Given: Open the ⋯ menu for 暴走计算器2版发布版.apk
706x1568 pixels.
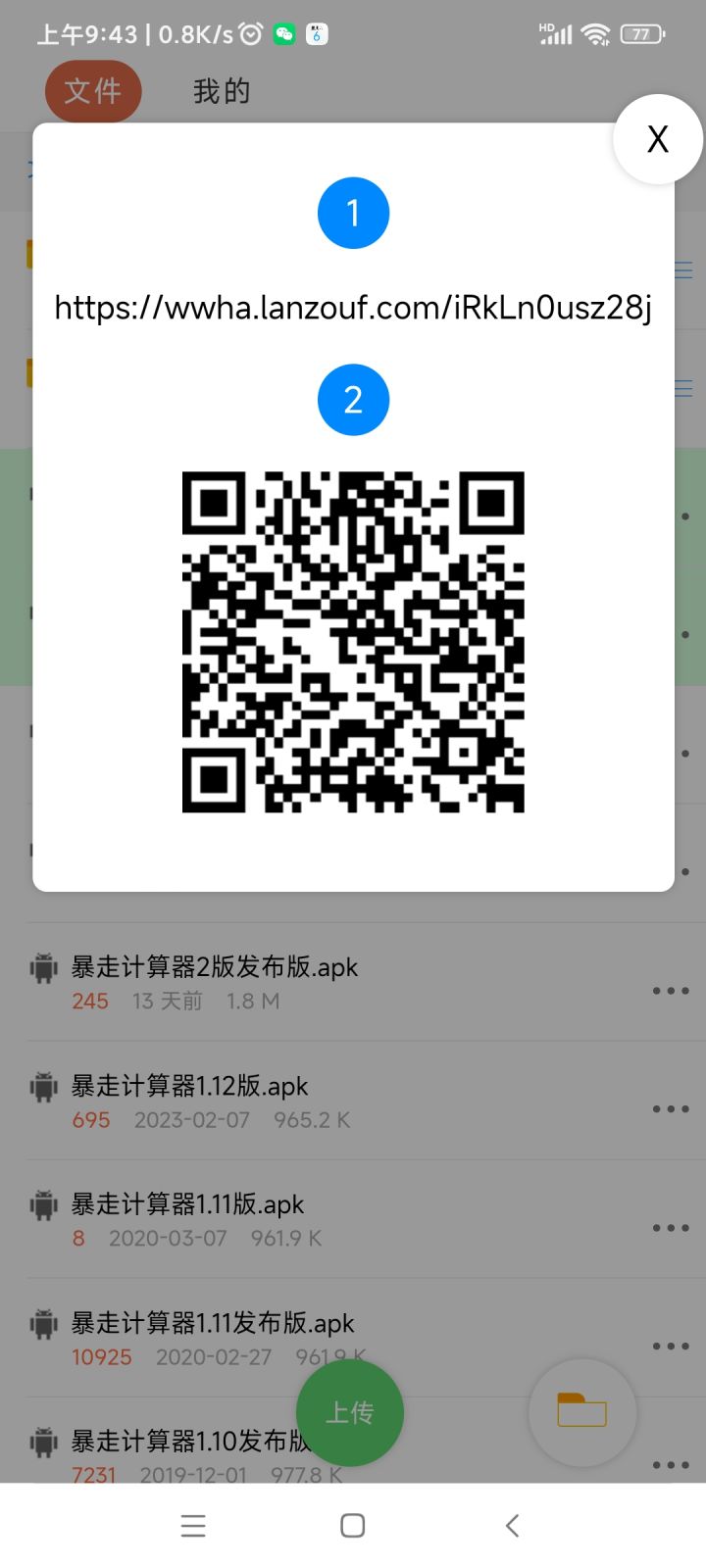Looking at the screenshot, I should (670, 991).
